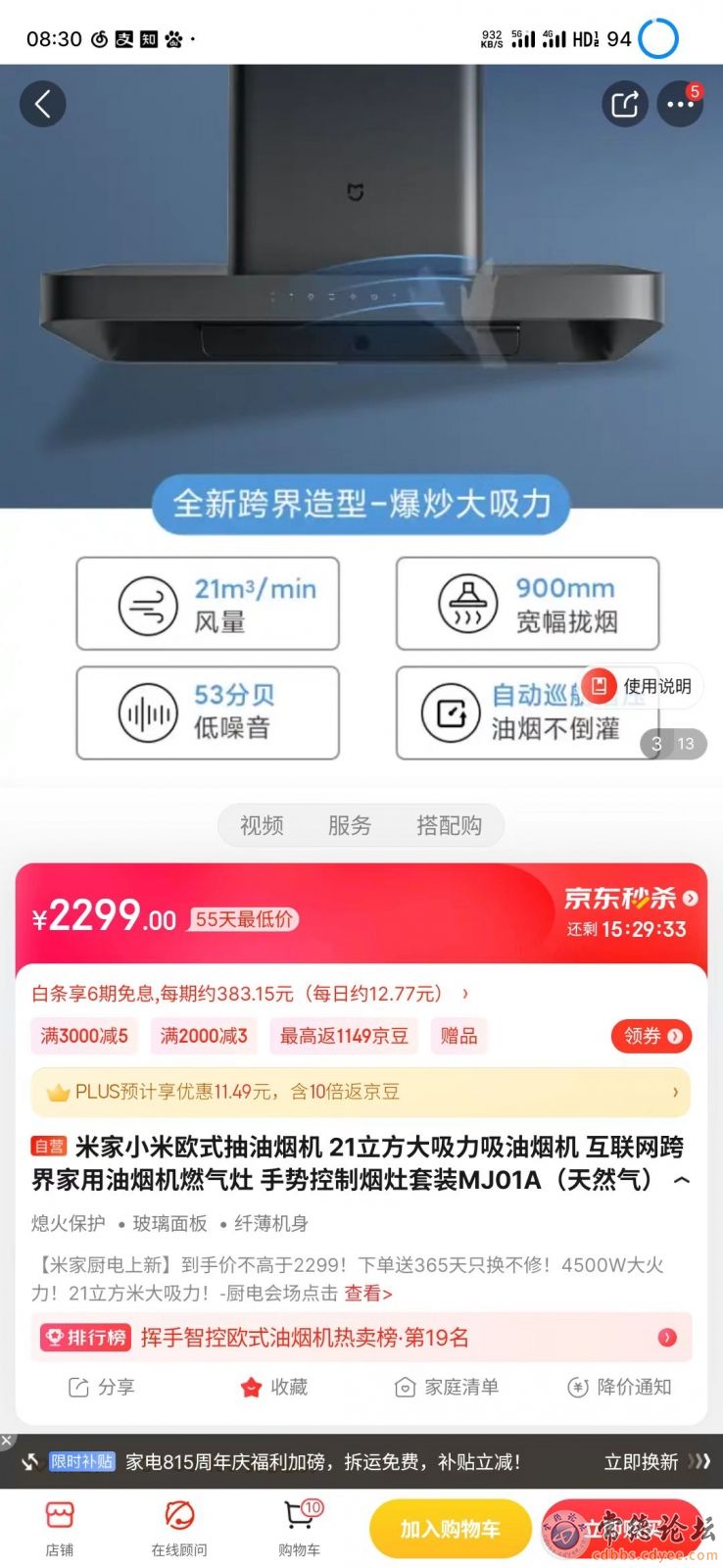
Task: Go back using the top-left arrow
Action: point(42,104)
